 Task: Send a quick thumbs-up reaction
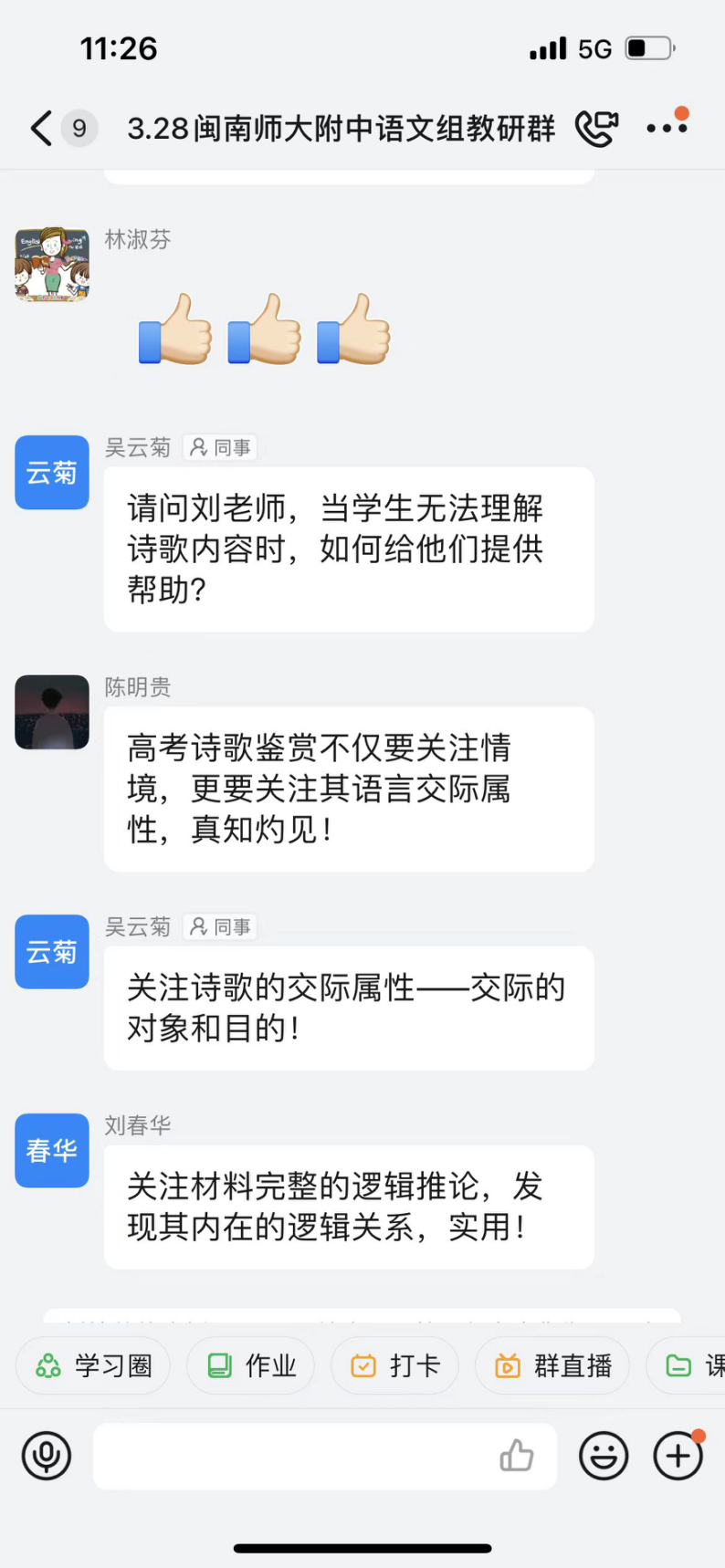coord(517,1456)
